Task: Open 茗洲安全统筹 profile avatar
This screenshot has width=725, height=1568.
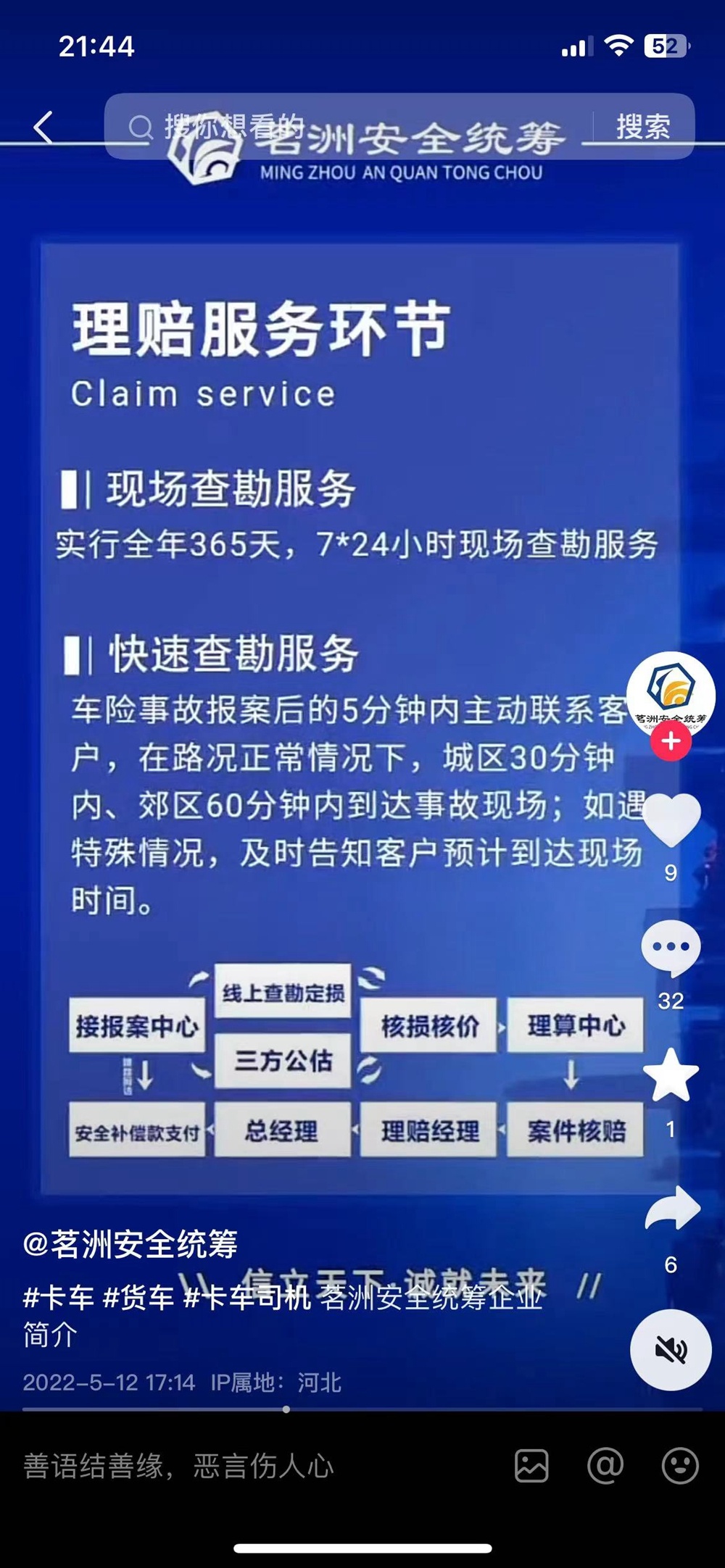Action: [x=671, y=693]
